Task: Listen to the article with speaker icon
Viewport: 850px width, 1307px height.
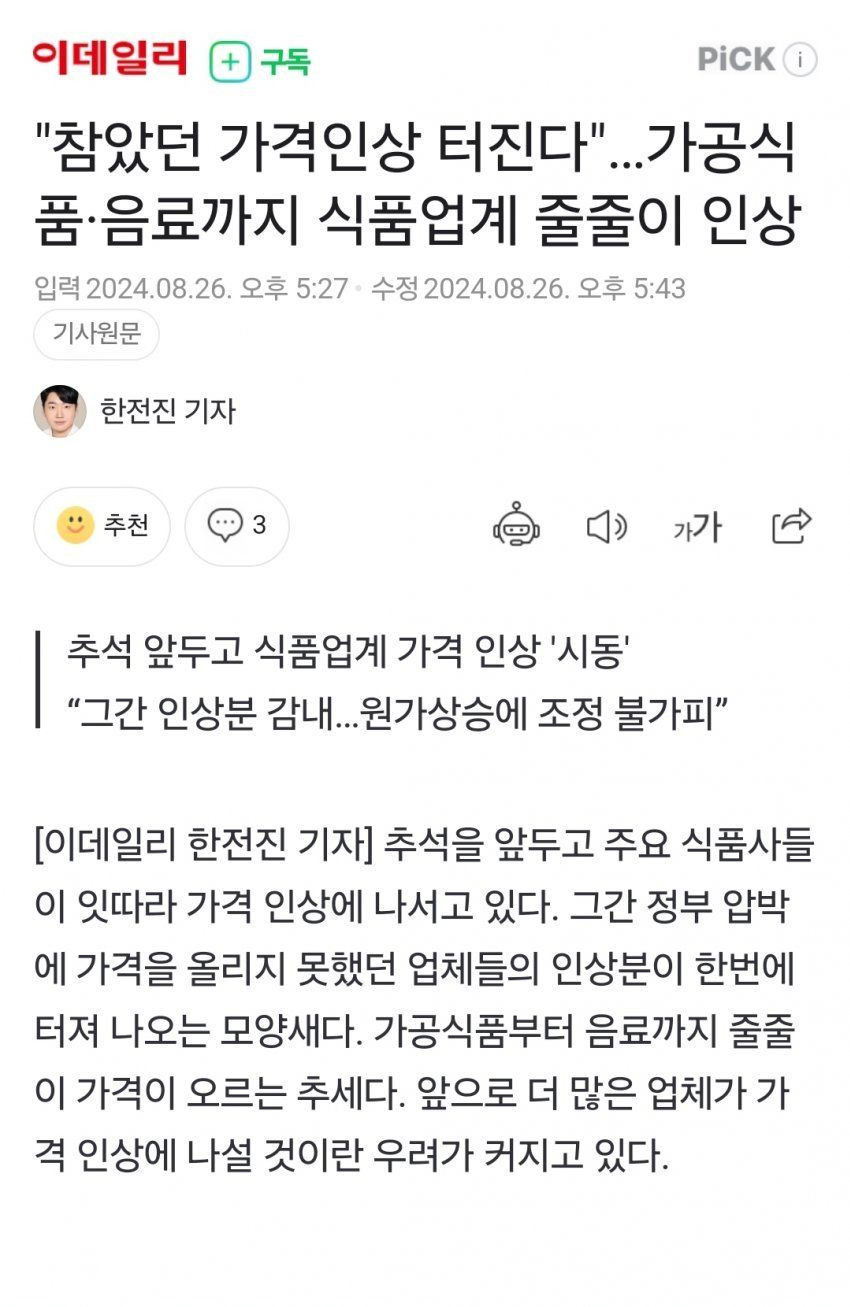Action: [605, 526]
